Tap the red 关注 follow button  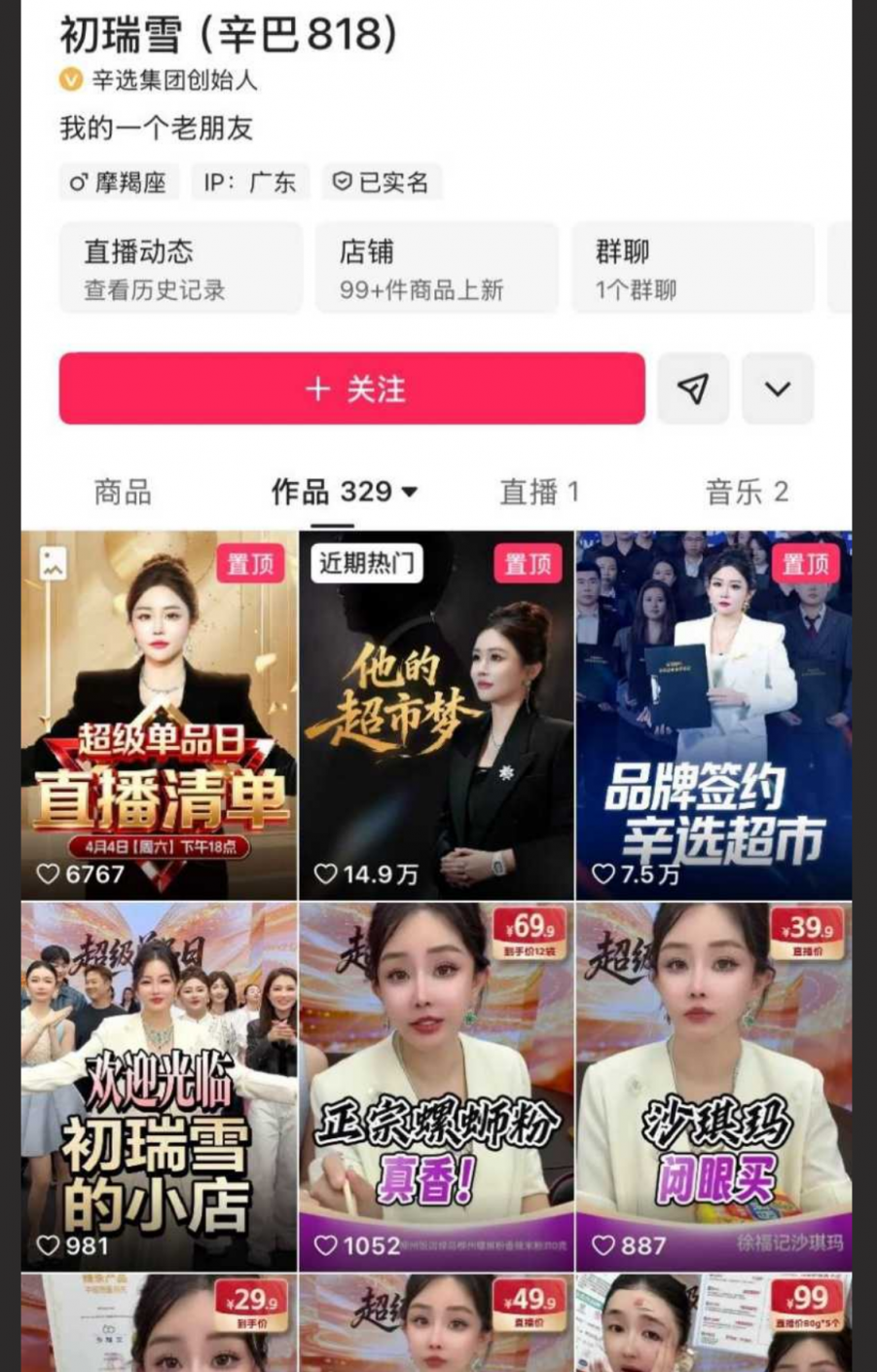351,389
